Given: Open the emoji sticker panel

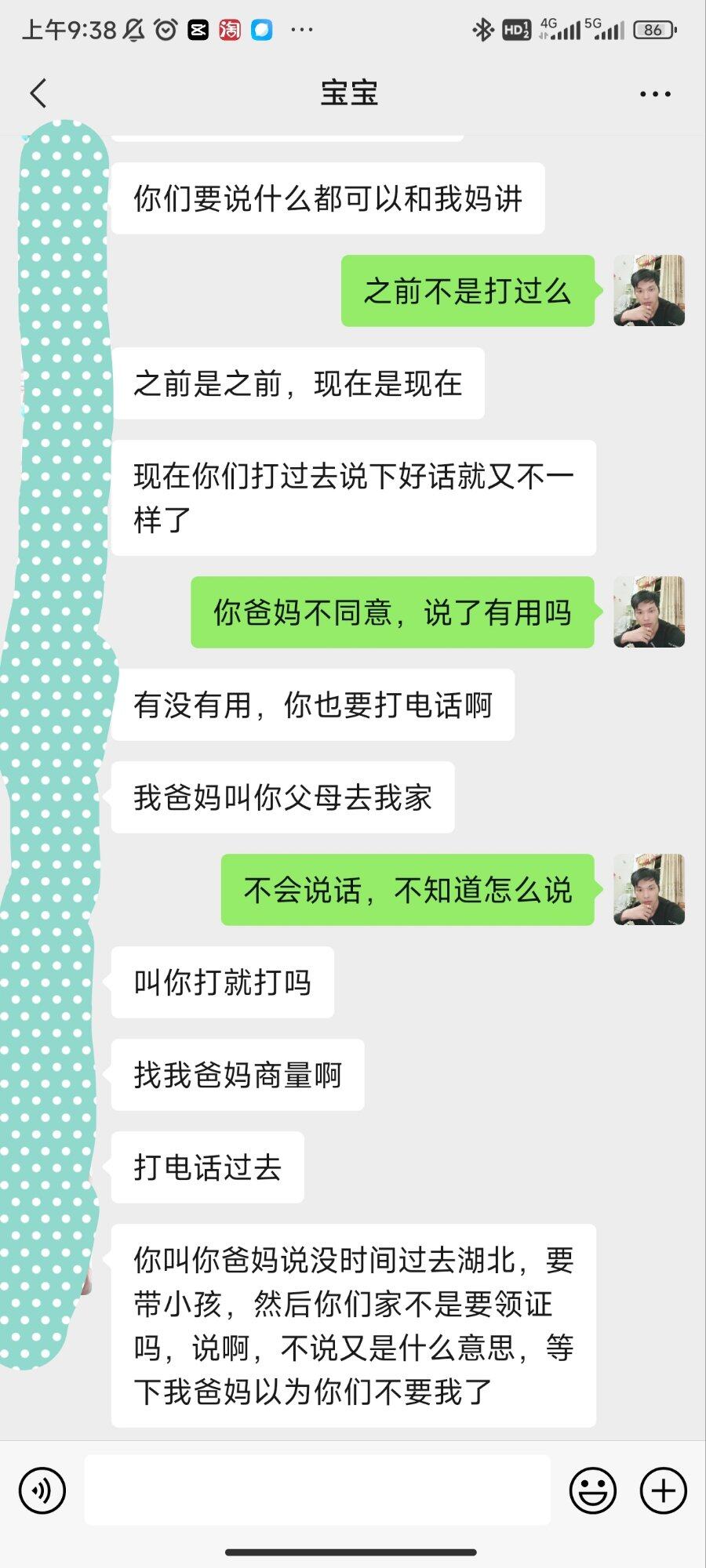Looking at the screenshot, I should 592,1490.
